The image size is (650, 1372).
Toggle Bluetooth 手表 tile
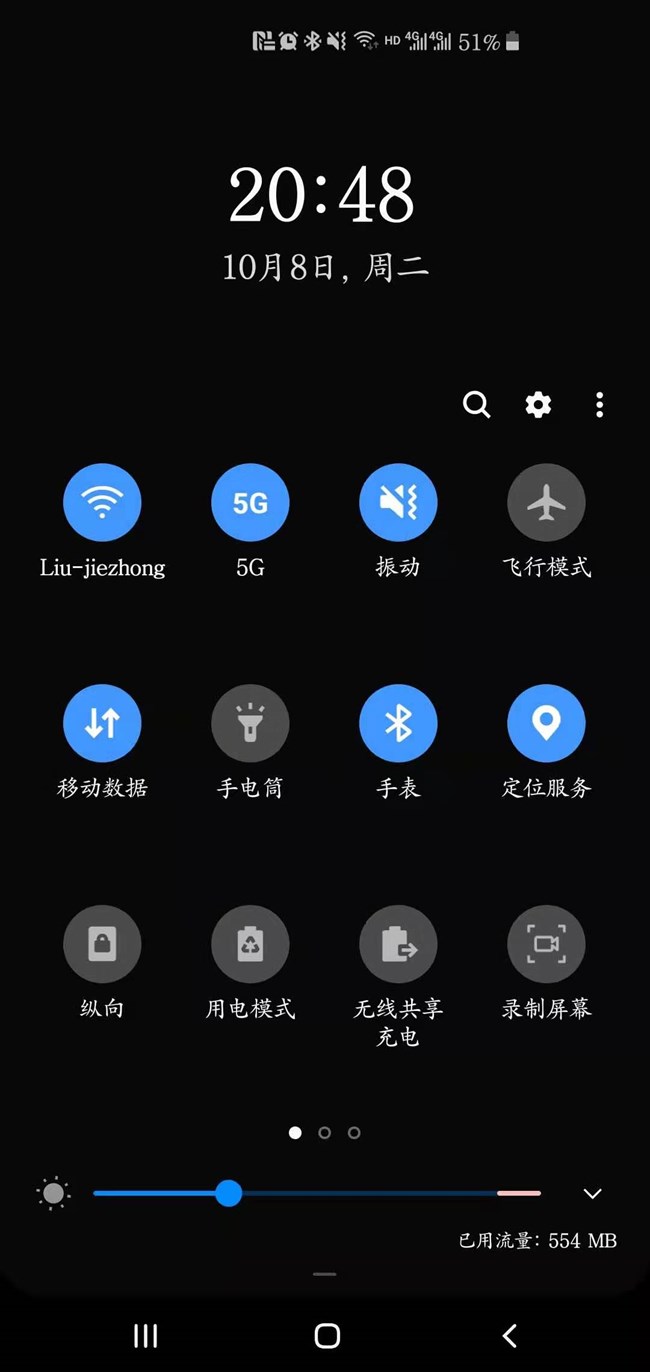[x=398, y=723]
